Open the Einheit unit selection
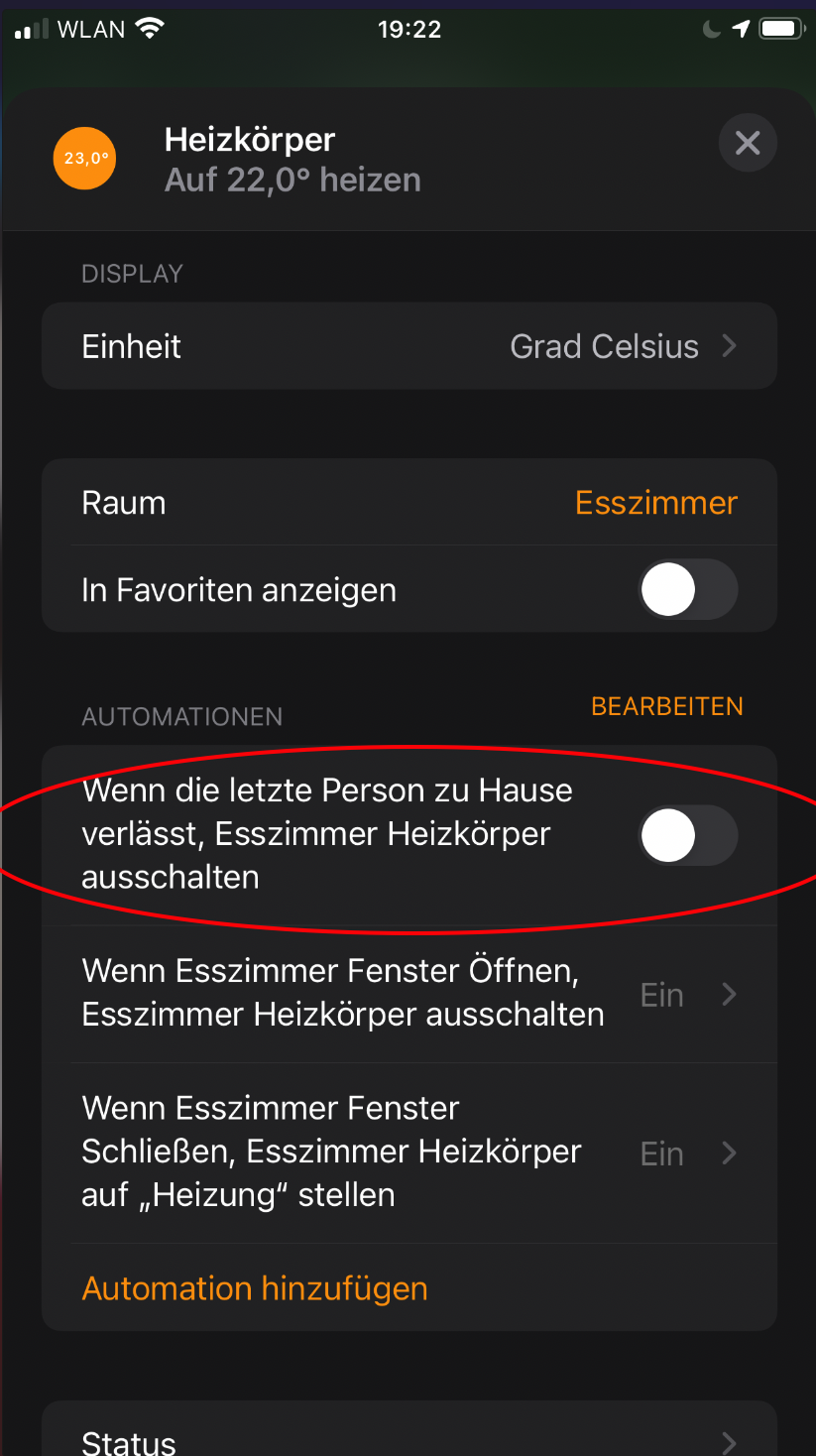This screenshot has width=816, height=1456. (408, 346)
